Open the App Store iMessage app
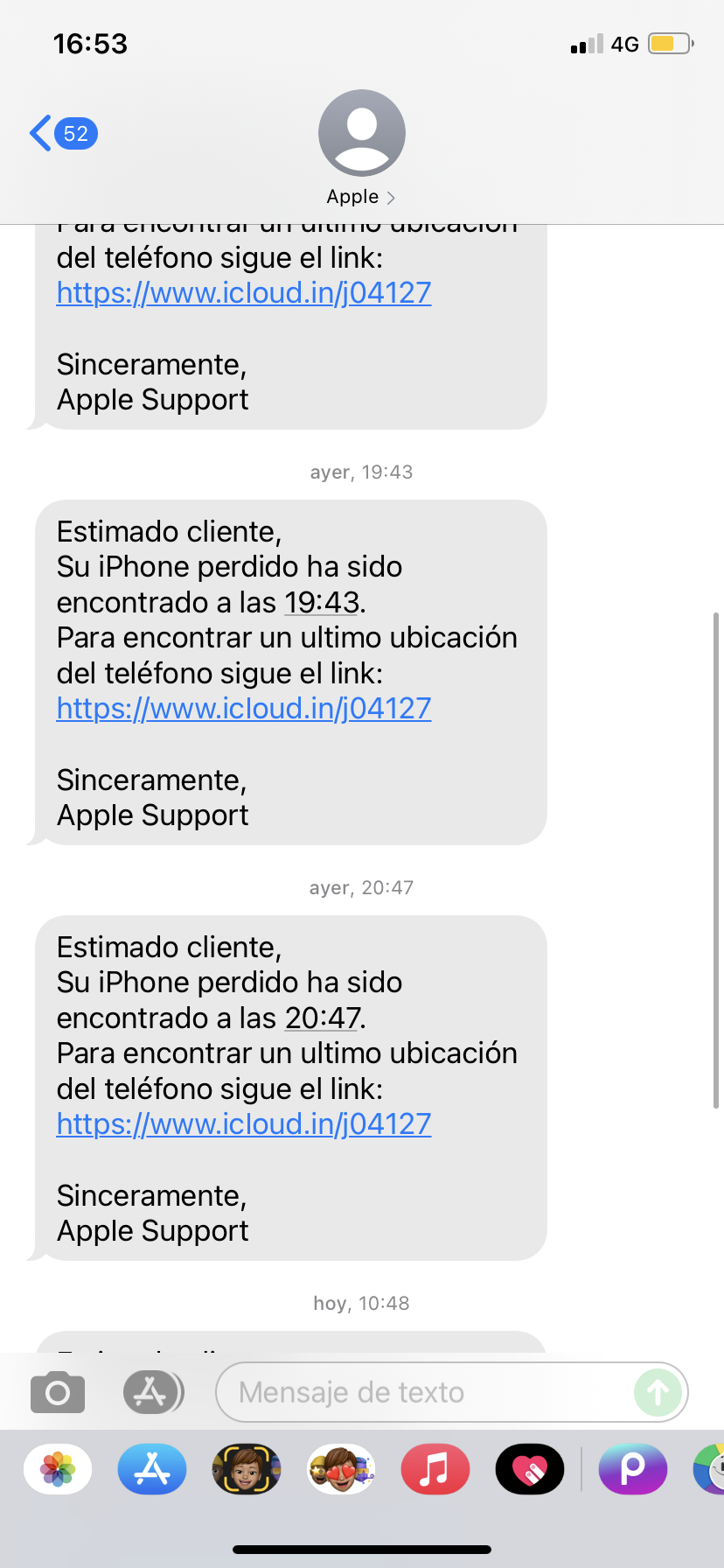The width and height of the screenshot is (724, 1568). point(152,1469)
